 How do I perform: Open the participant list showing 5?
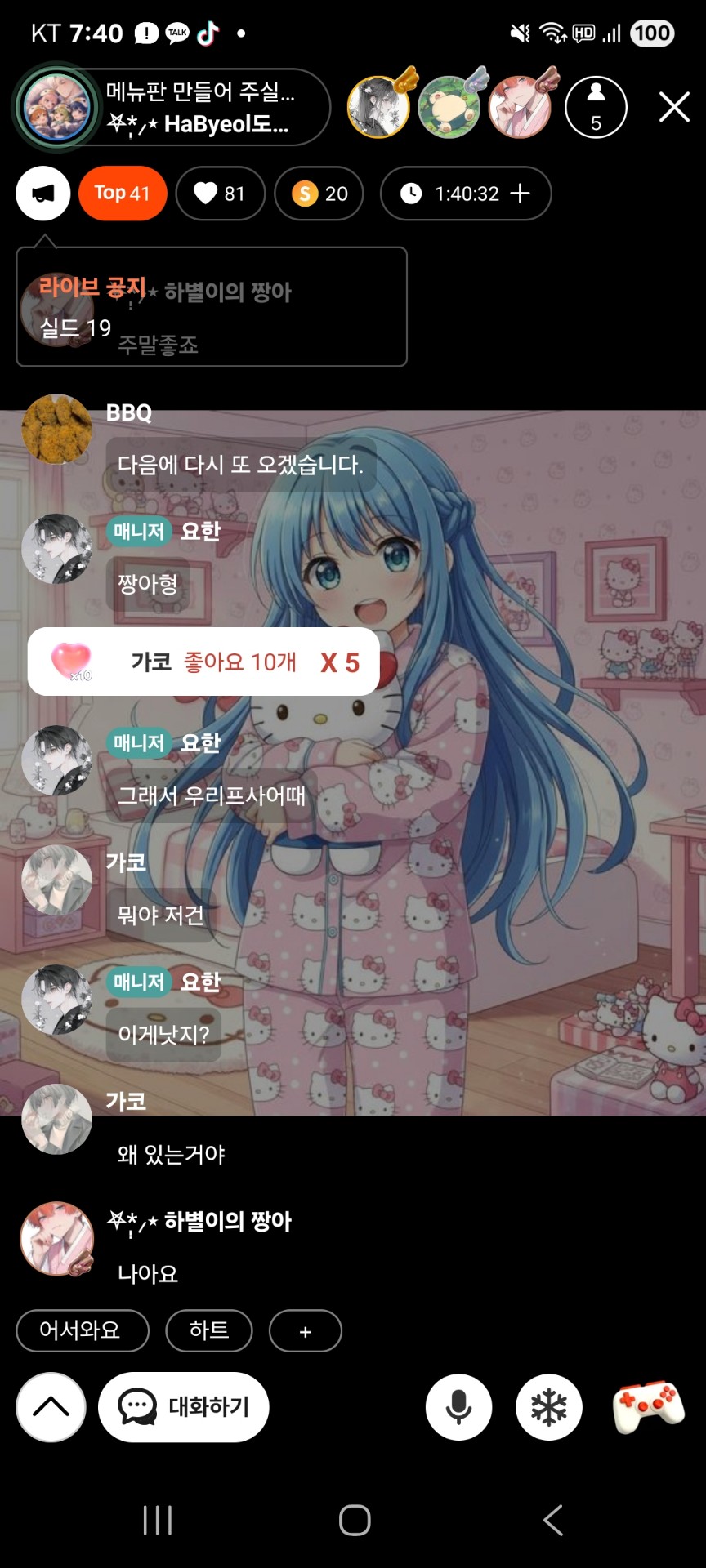coord(596,107)
